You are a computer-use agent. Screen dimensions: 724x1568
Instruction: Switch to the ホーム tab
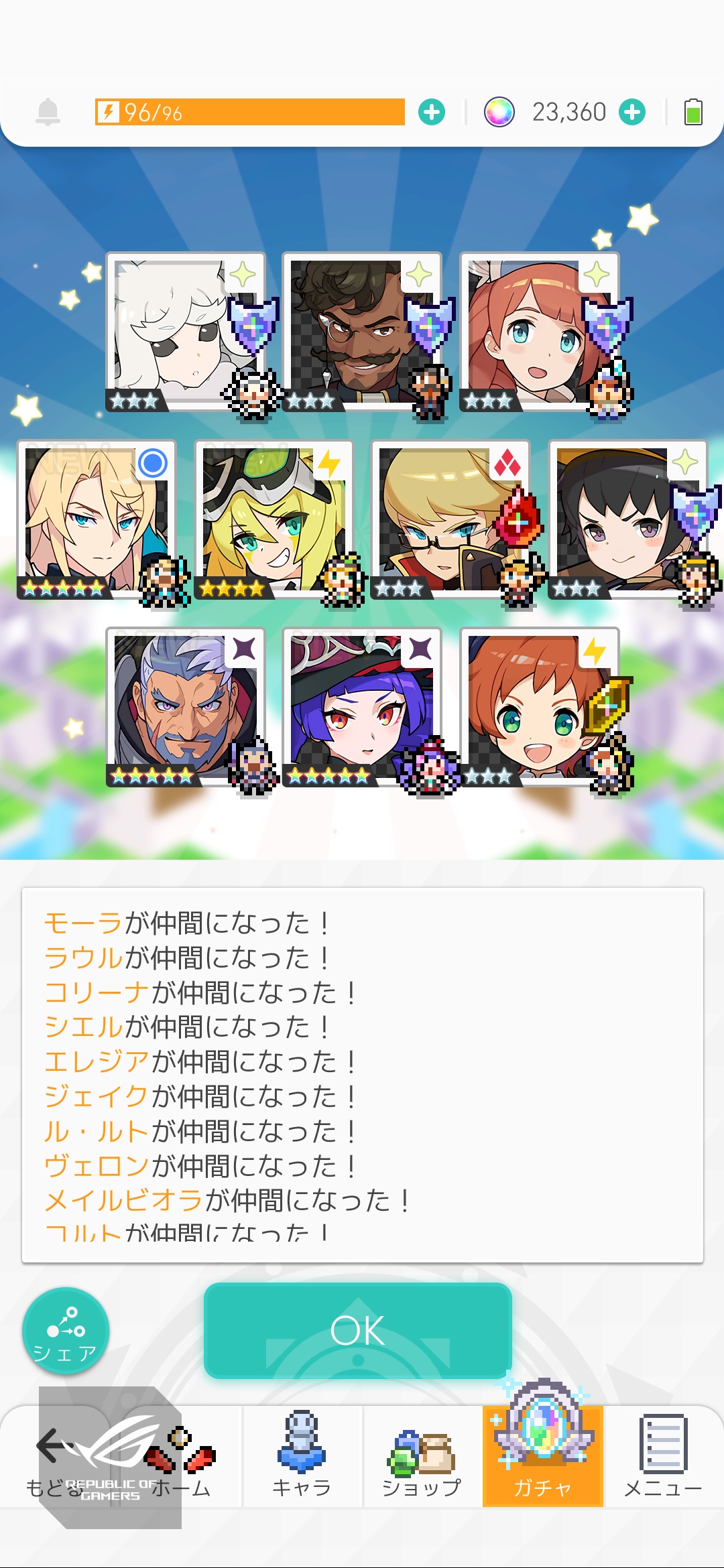click(181, 1461)
